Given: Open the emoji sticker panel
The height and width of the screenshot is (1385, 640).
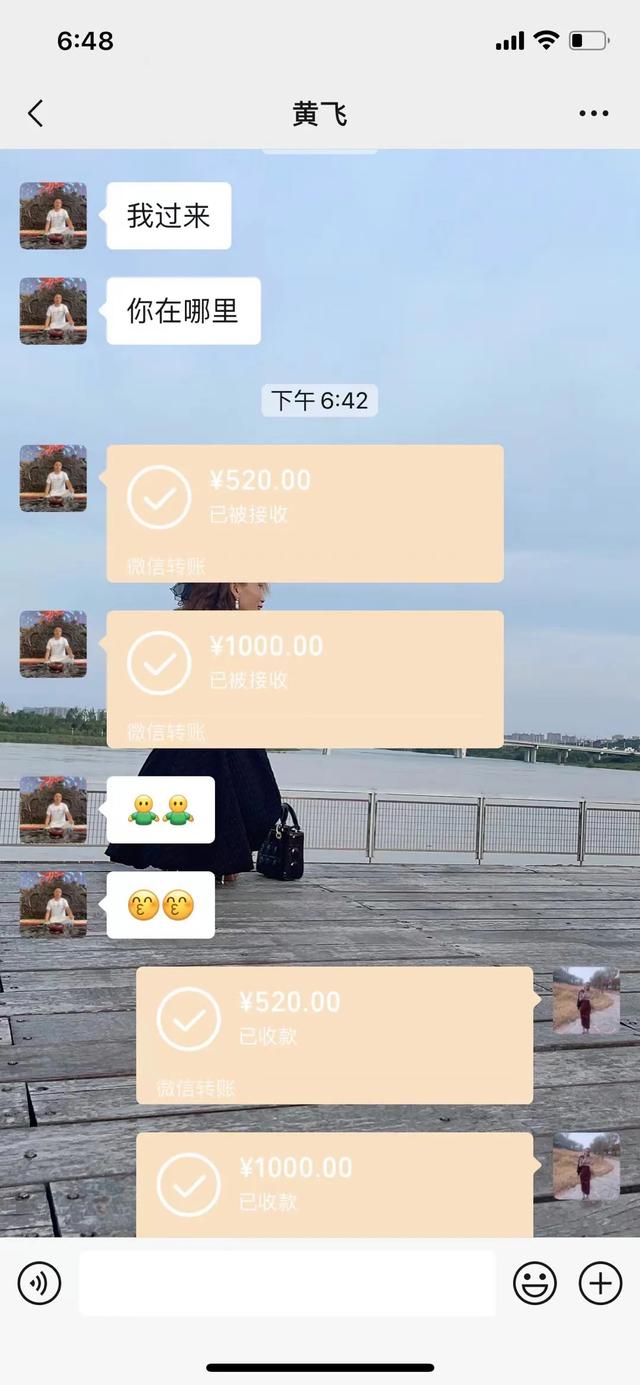Looking at the screenshot, I should point(535,1283).
